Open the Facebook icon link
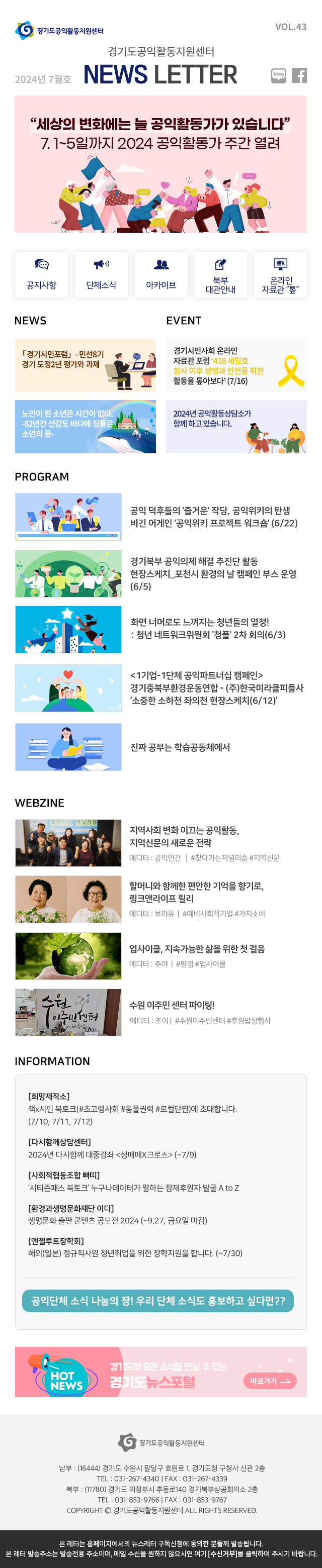 pos(299,75)
